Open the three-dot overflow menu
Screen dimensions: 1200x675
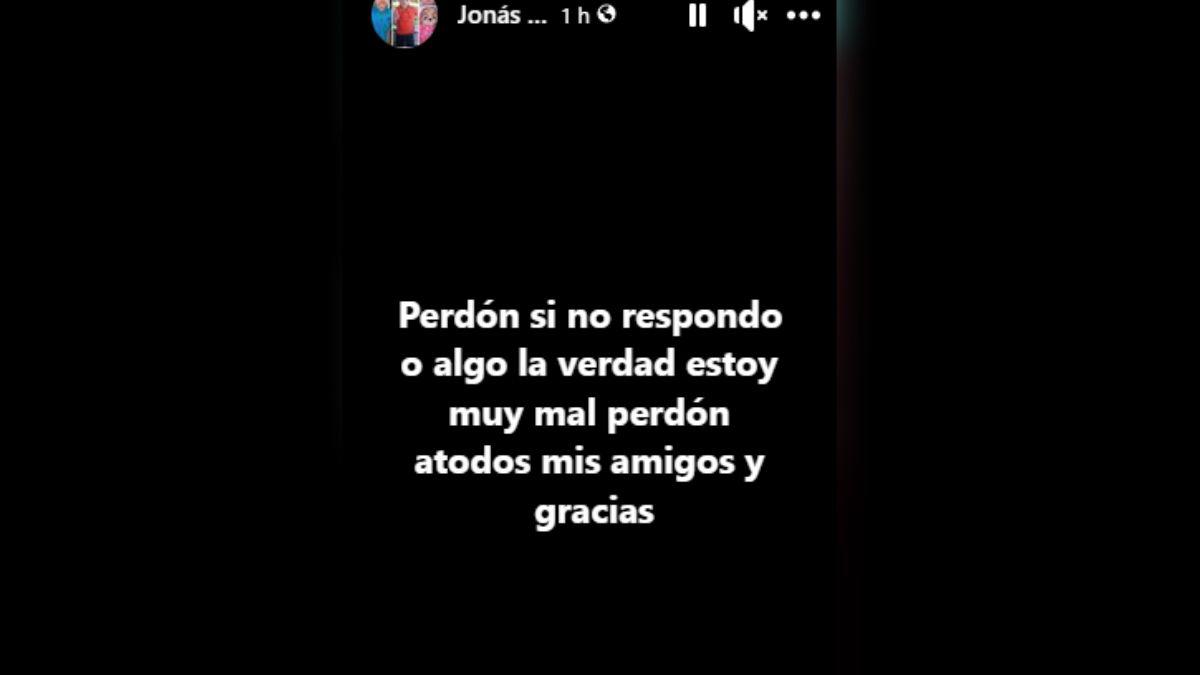coord(803,15)
